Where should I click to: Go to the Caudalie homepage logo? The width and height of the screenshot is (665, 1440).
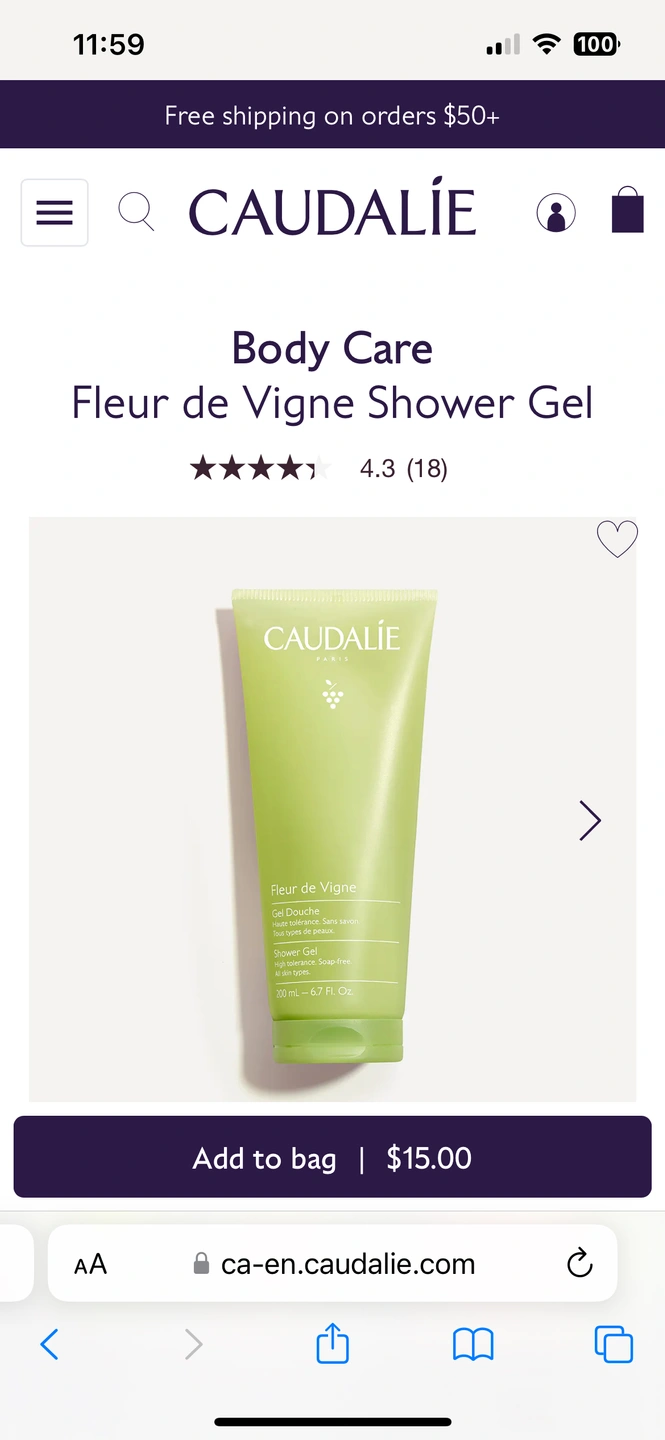[332, 212]
